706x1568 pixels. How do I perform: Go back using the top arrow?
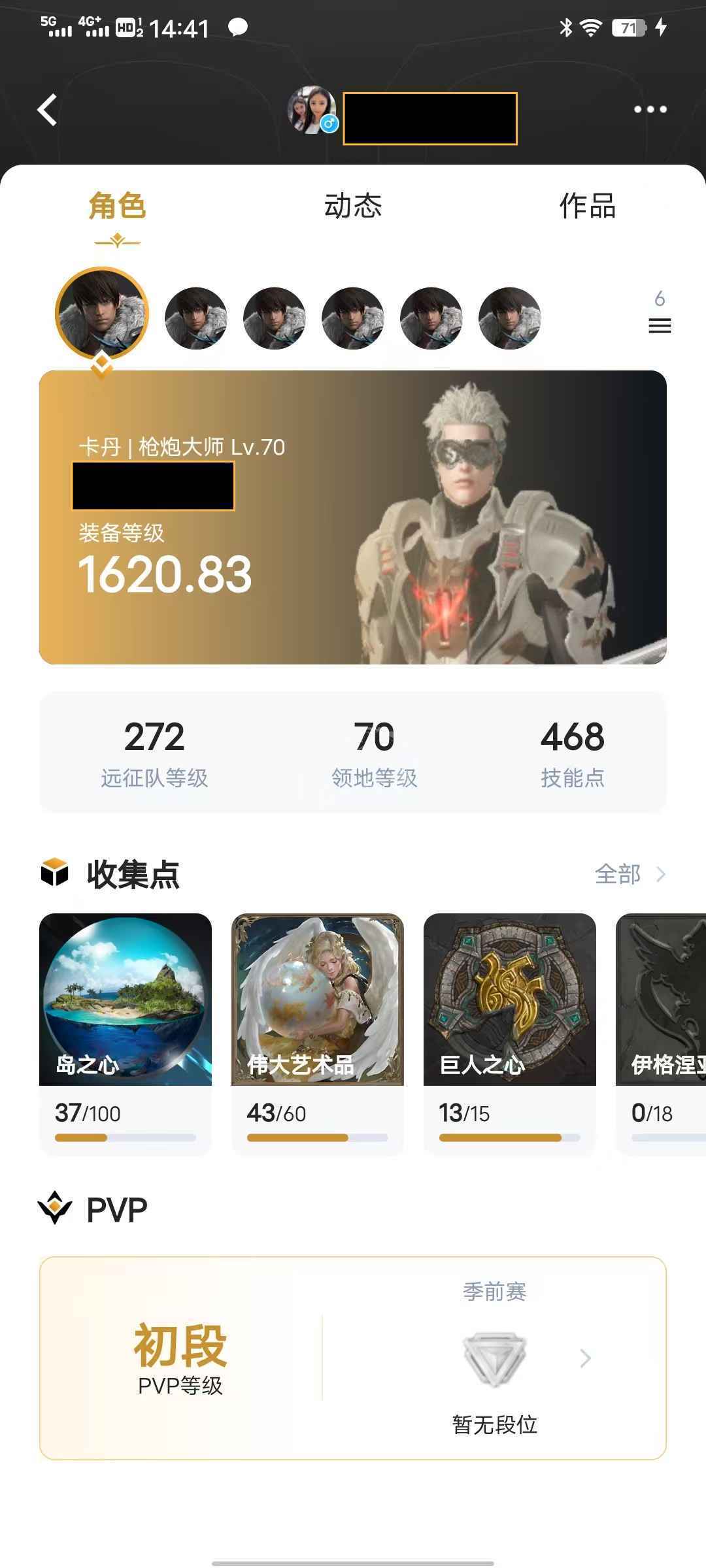point(47,109)
